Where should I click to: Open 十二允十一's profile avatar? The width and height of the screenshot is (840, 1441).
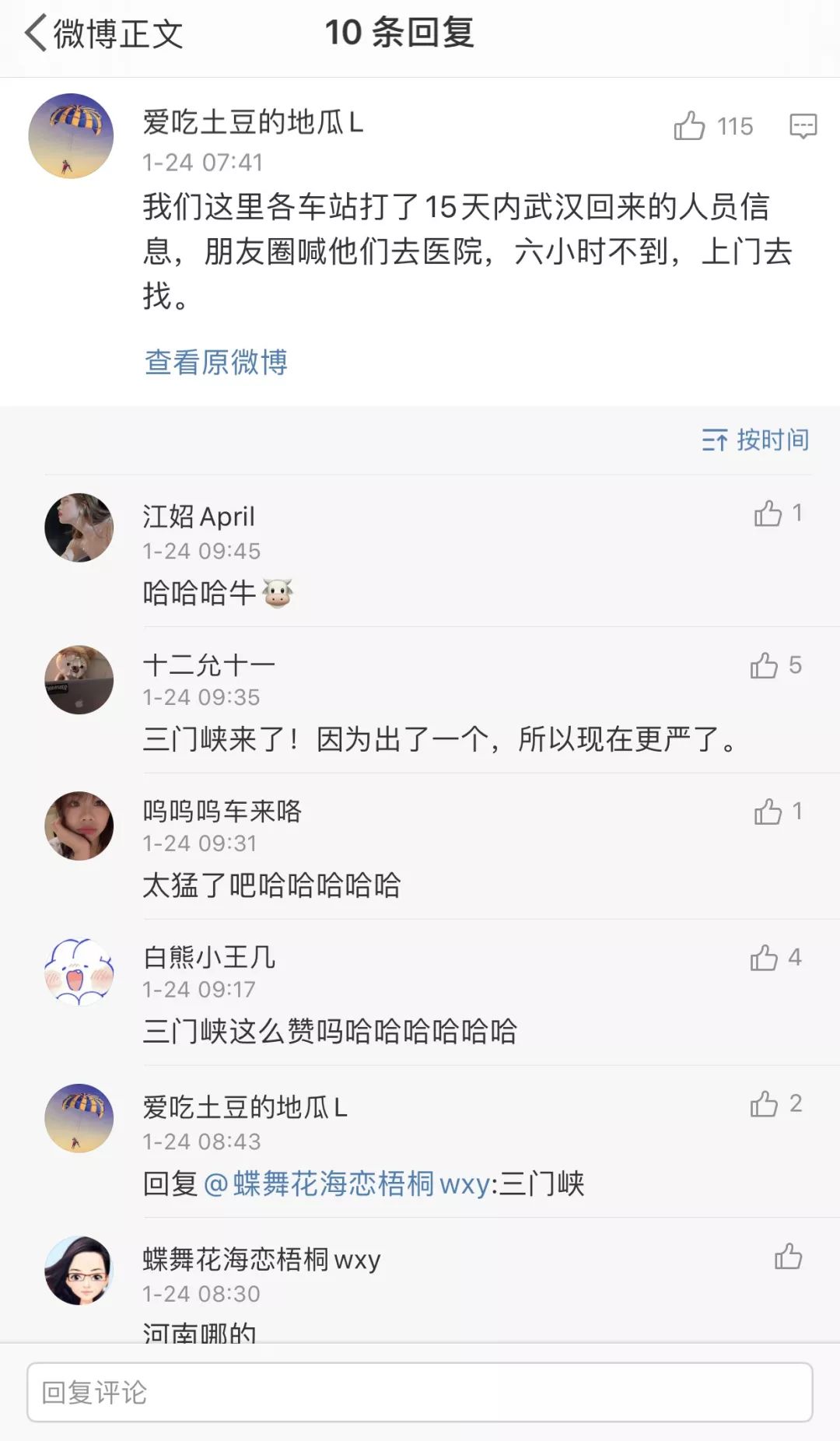pos(79,679)
